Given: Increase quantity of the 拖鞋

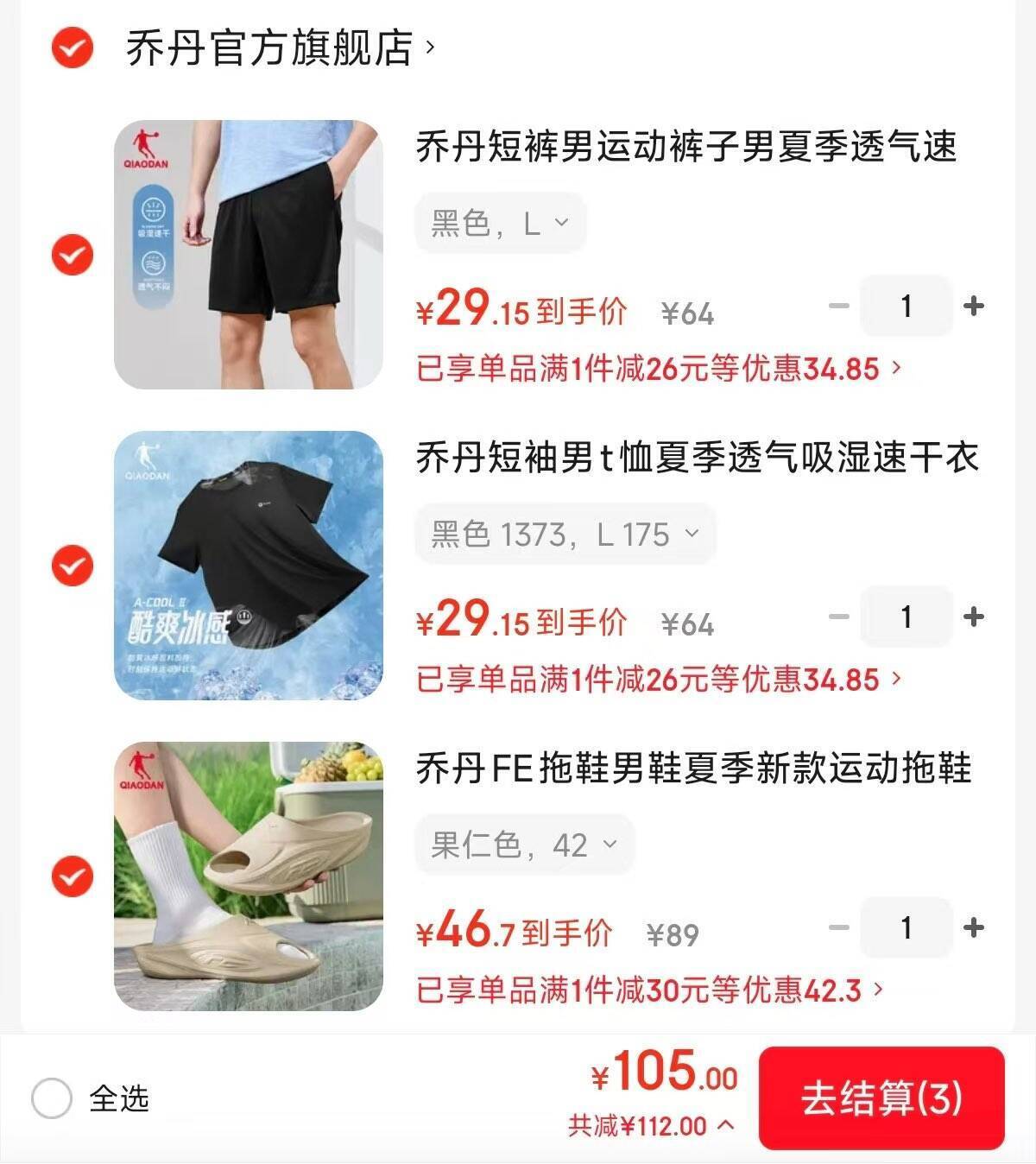Looking at the screenshot, I should click(973, 927).
